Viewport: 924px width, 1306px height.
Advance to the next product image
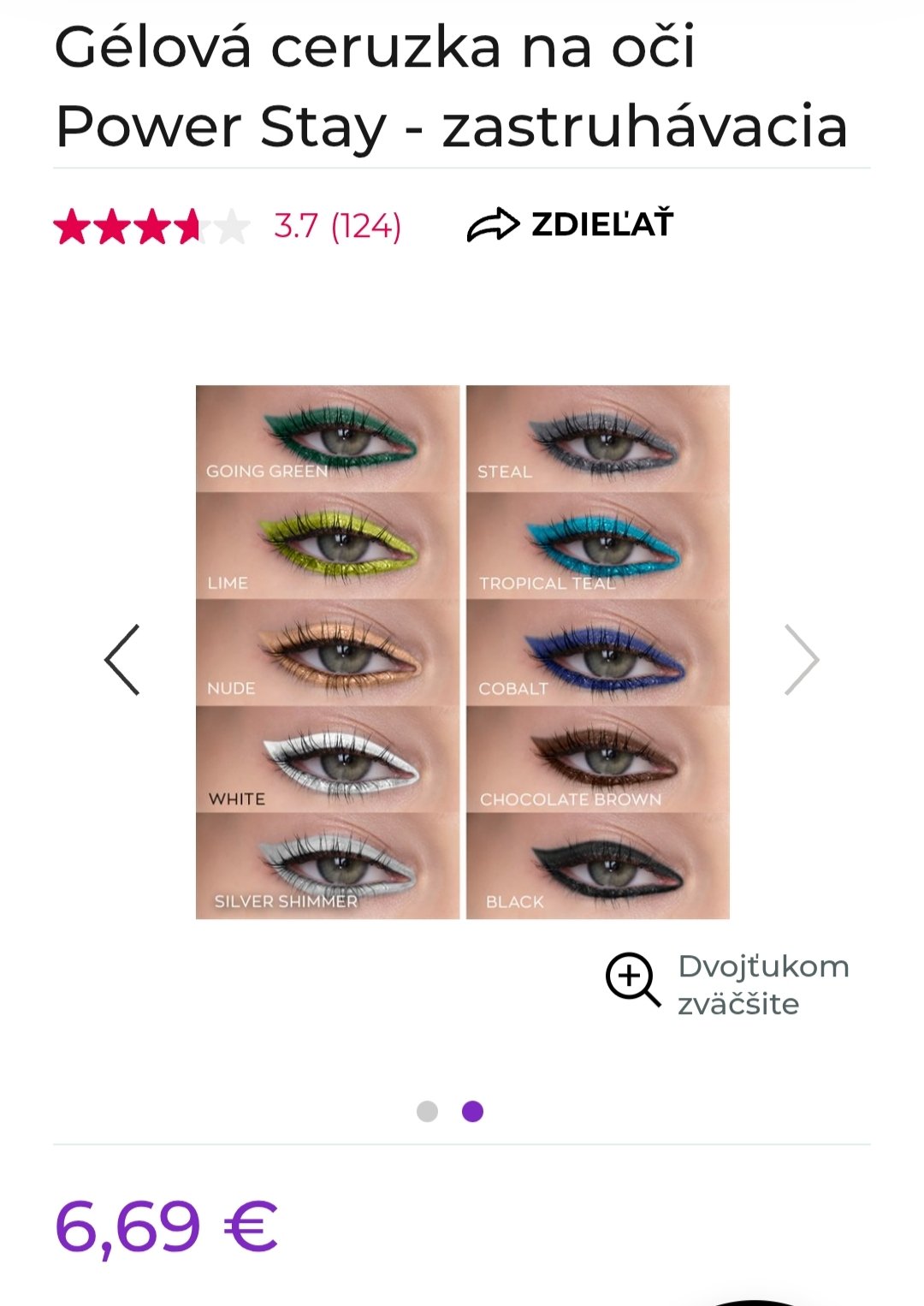click(802, 659)
